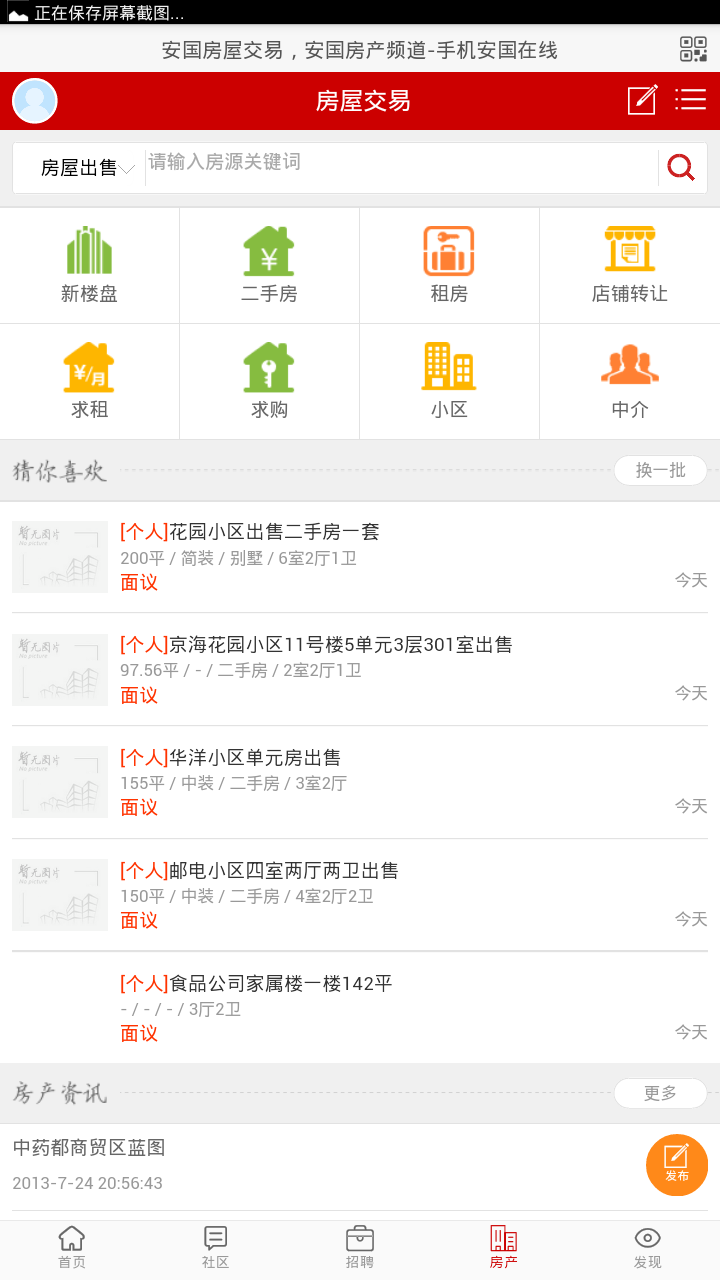The width and height of the screenshot is (720, 1280).
Task: Tap the 店铺转让 shop transfer icon
Action: (x=630, y=265)
